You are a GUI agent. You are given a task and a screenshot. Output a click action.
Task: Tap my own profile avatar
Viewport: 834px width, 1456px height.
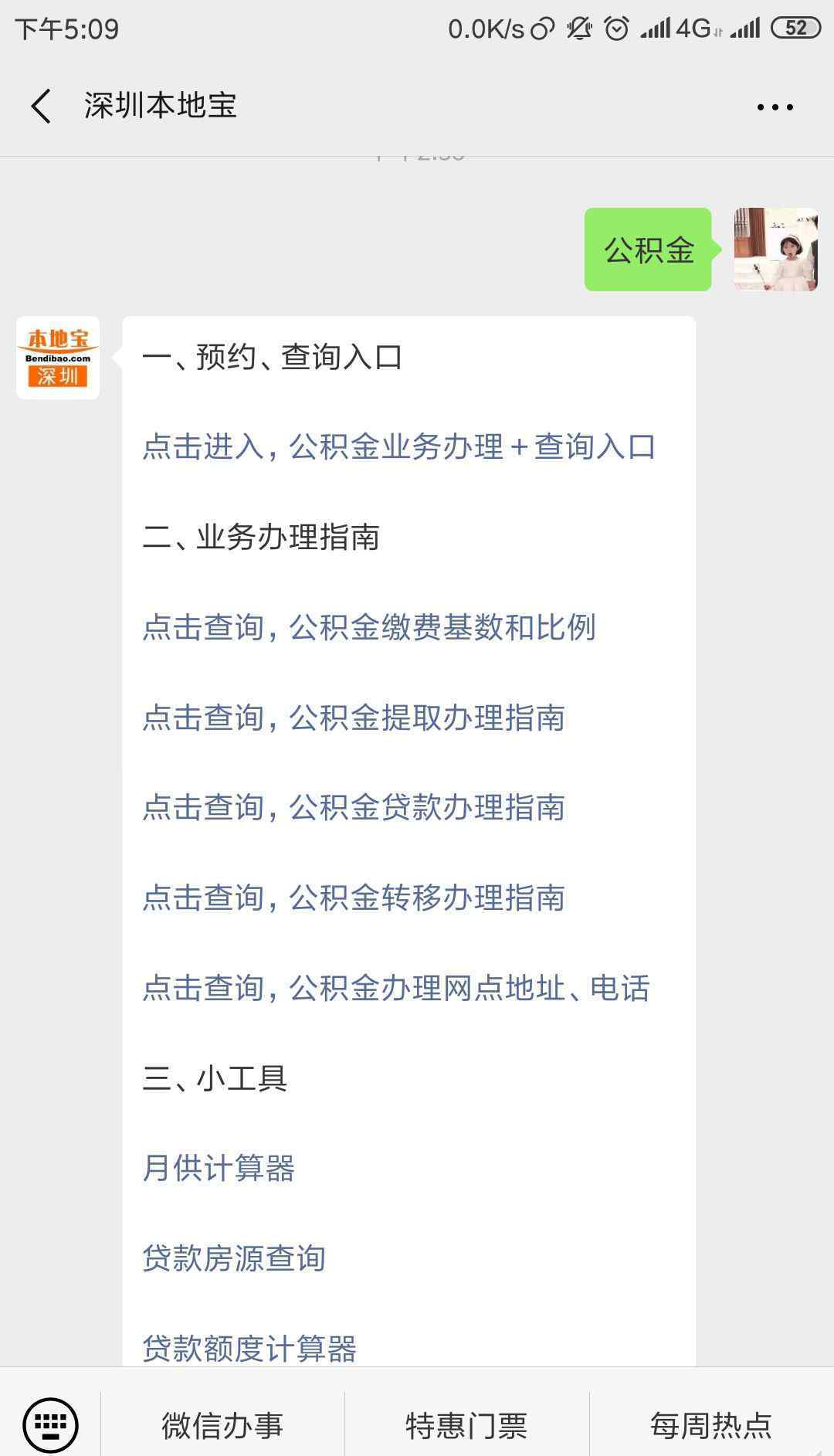tap(775, 249)
